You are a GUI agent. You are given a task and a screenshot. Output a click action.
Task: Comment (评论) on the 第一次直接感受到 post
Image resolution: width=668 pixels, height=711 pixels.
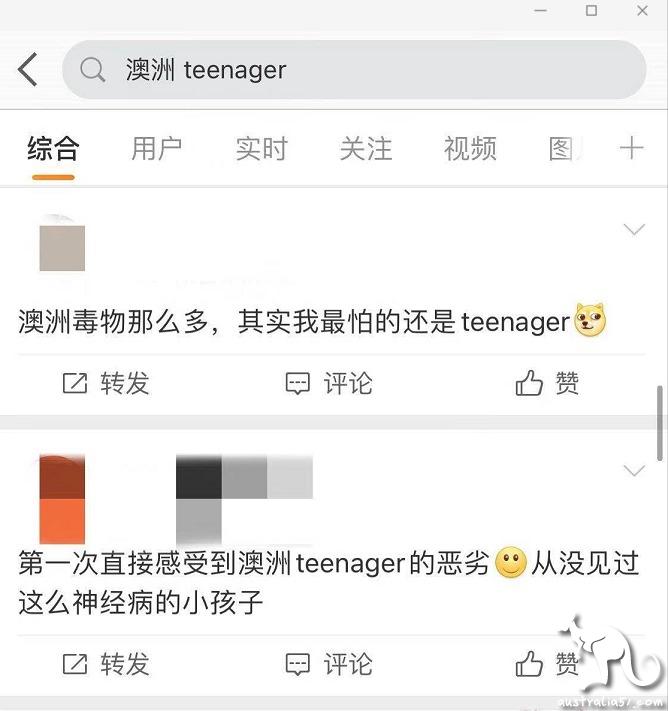pyautogui.click(x=329, y=663)
